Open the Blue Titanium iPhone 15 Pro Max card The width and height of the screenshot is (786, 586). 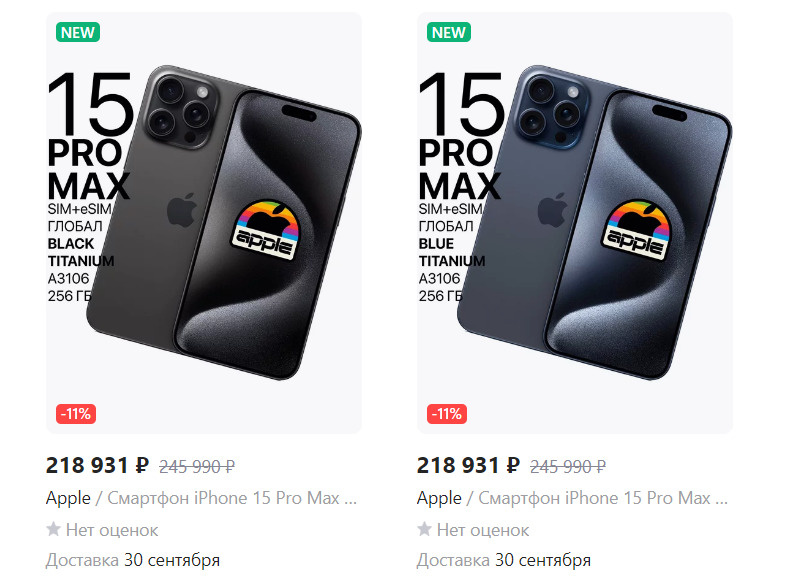click(575, 223)
